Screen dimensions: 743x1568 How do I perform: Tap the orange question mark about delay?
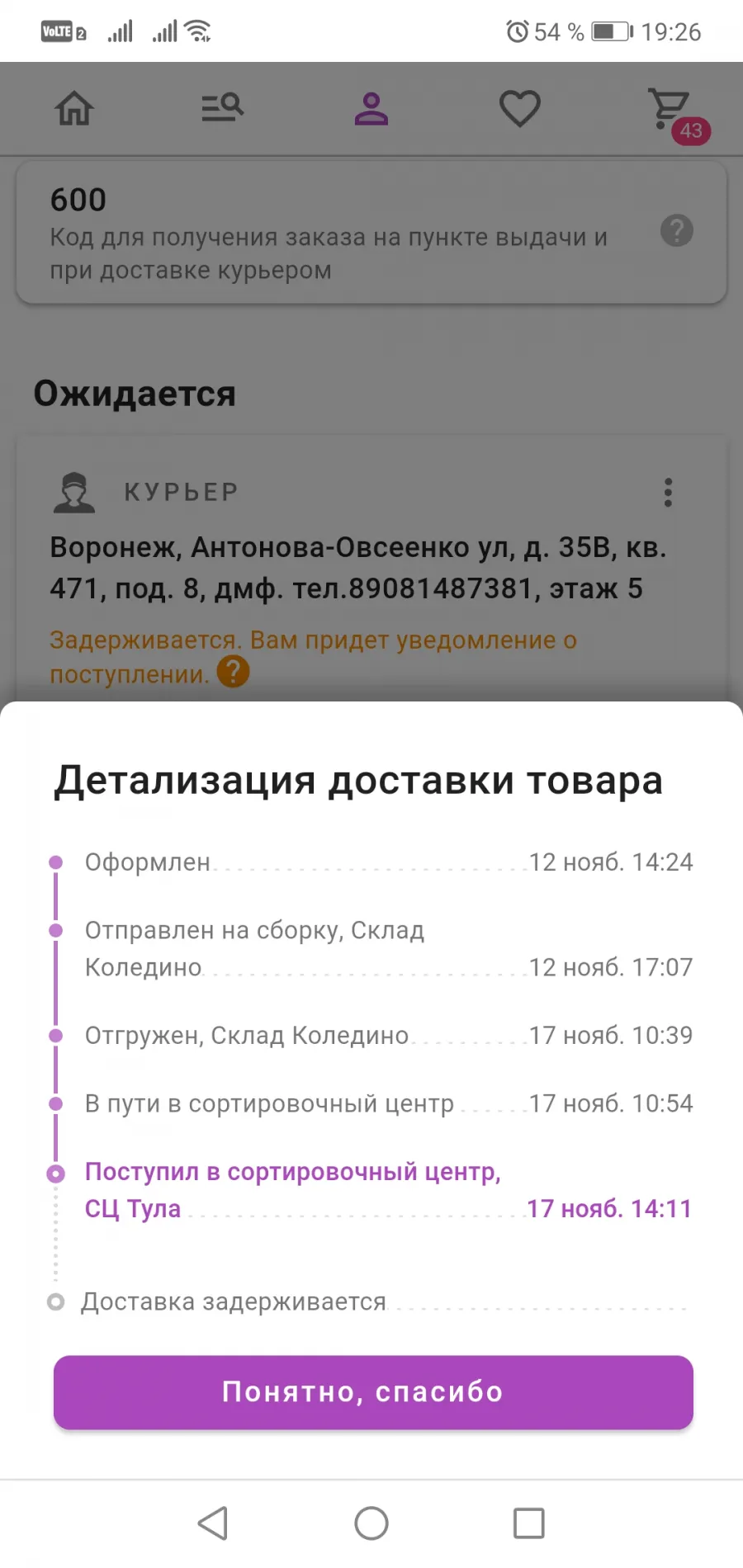[x=234, y=672]
